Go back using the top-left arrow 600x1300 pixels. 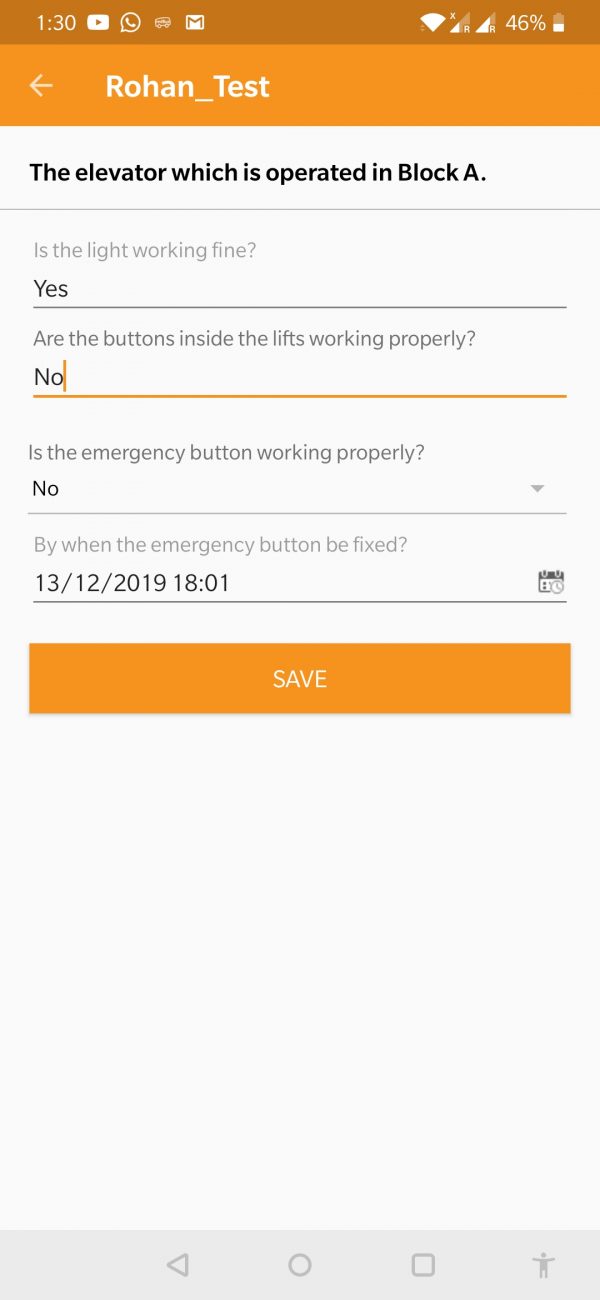[x=41, y=86]
